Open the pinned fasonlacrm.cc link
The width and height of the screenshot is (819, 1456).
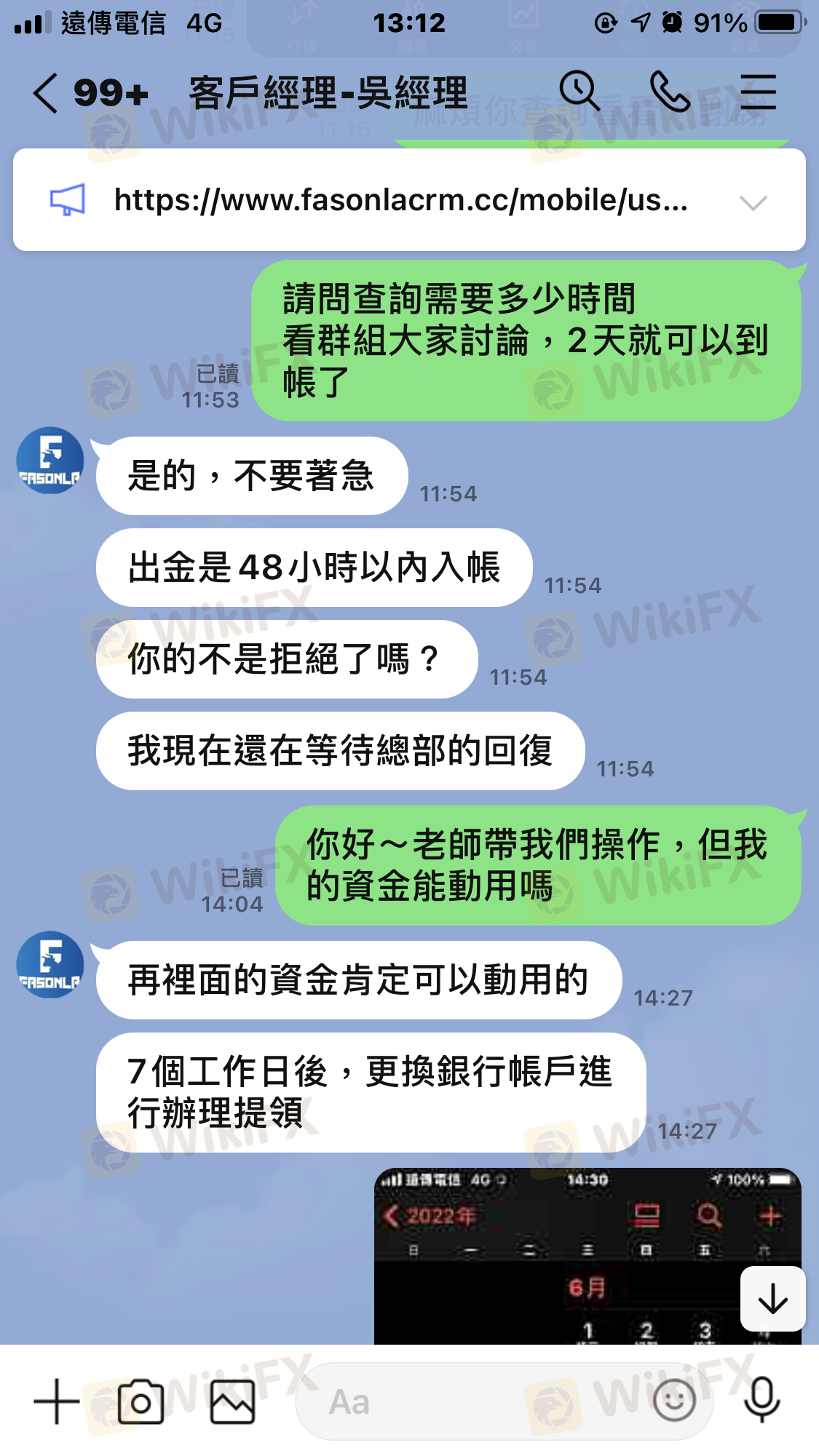tap(400, 200)
